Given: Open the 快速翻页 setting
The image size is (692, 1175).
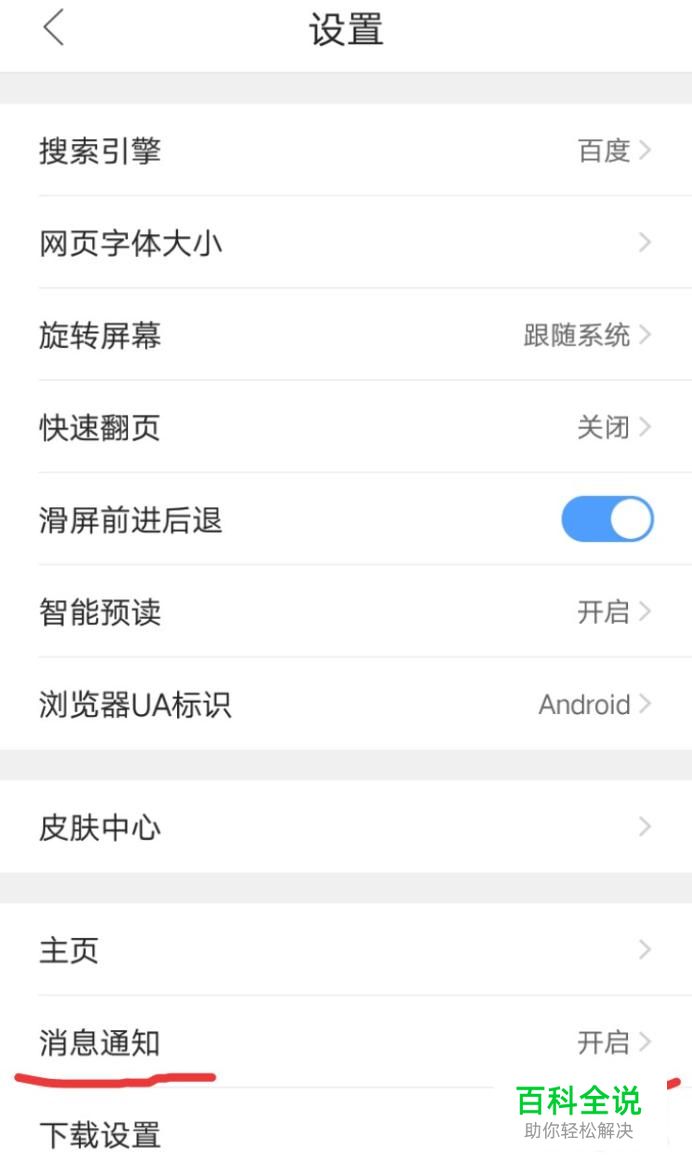Looking at the screenshot, I should click(x=346, y=427).
